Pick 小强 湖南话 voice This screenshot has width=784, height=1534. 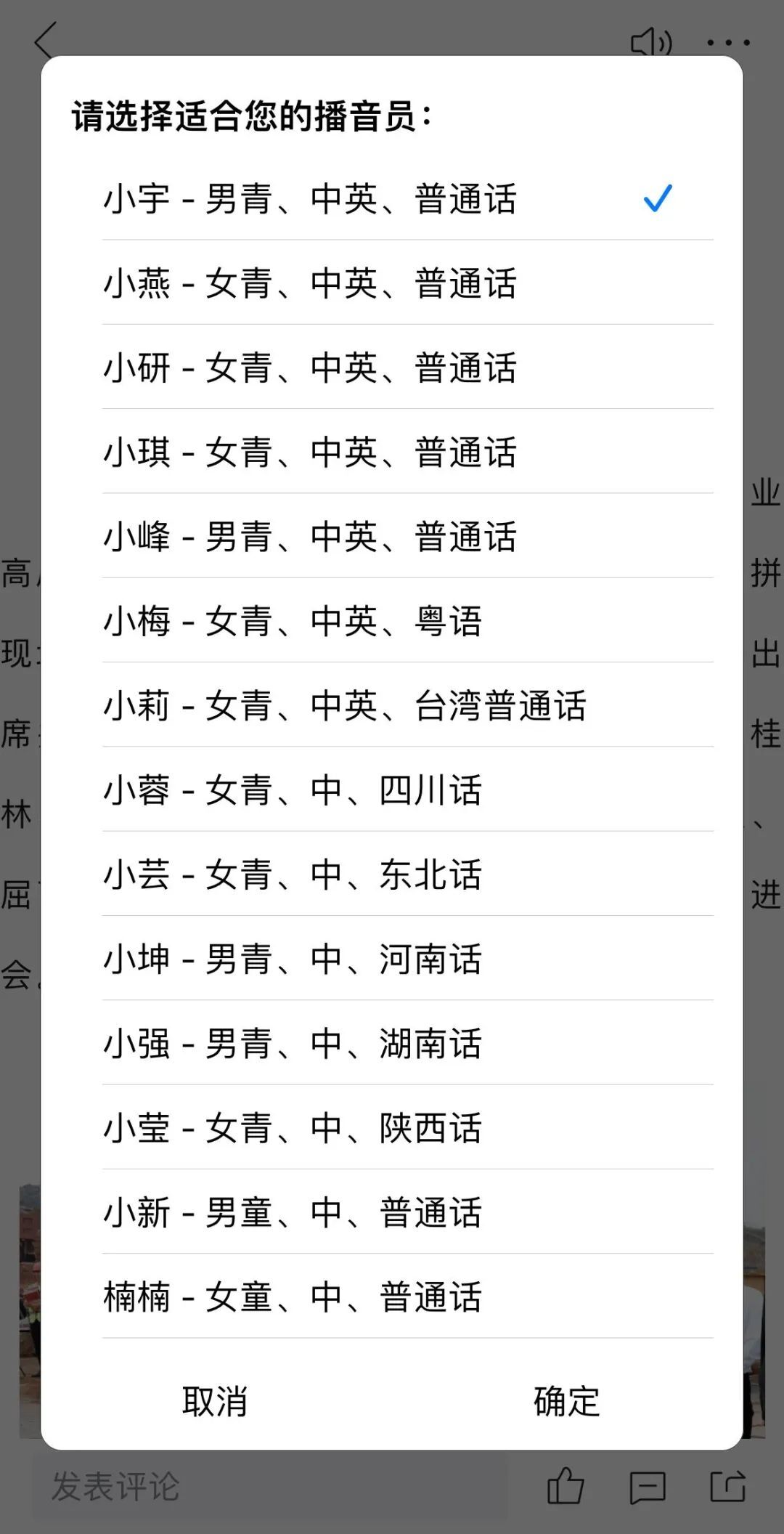click(x=407, y=1042)
